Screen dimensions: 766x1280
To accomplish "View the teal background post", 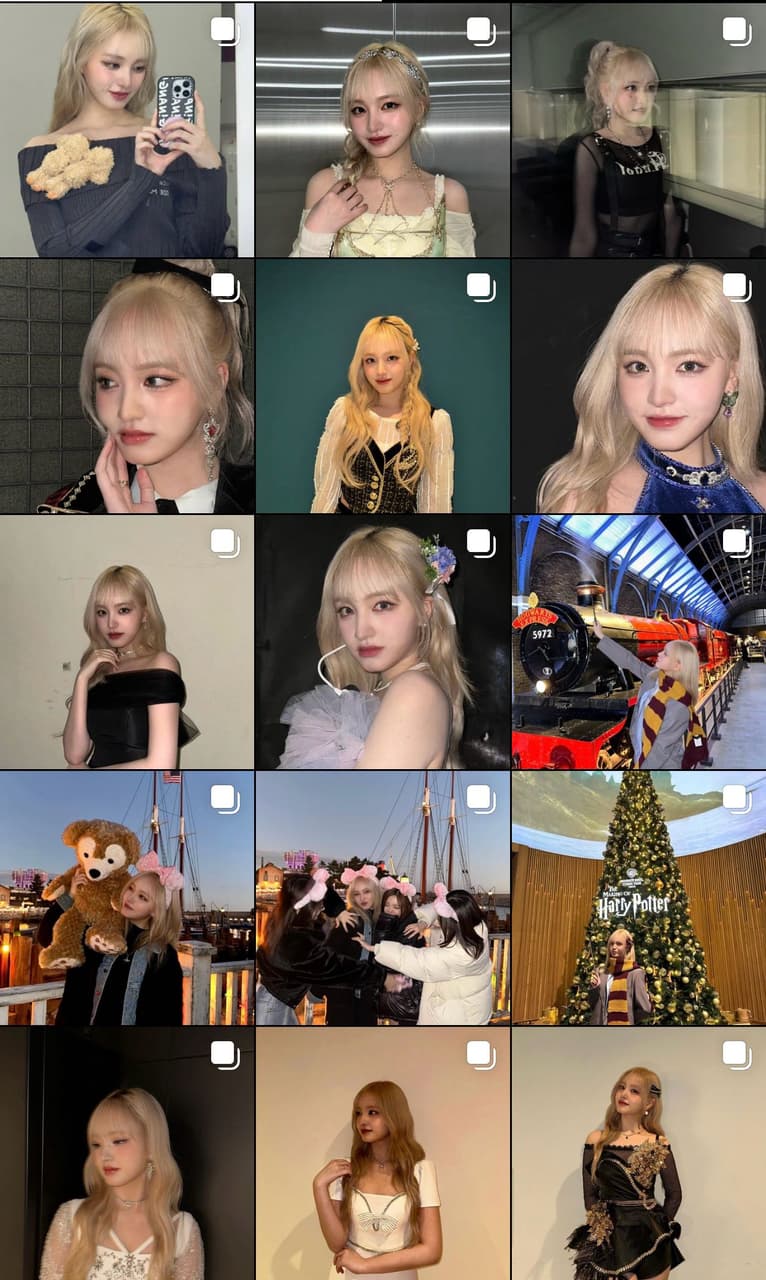I will pyautogui.click(x=382, y=386).
